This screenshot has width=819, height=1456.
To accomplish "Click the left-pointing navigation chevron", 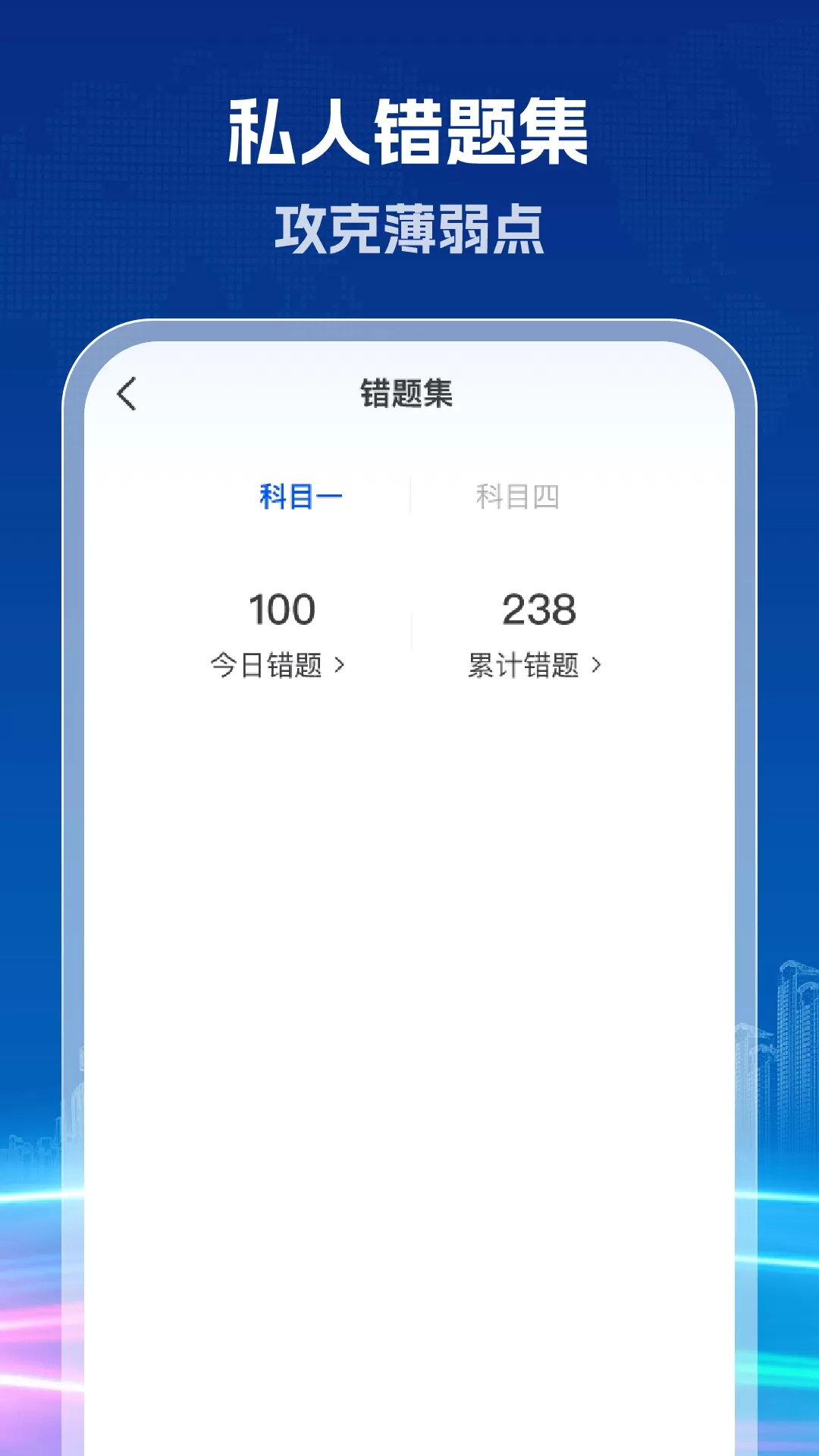I will [127, 393].
